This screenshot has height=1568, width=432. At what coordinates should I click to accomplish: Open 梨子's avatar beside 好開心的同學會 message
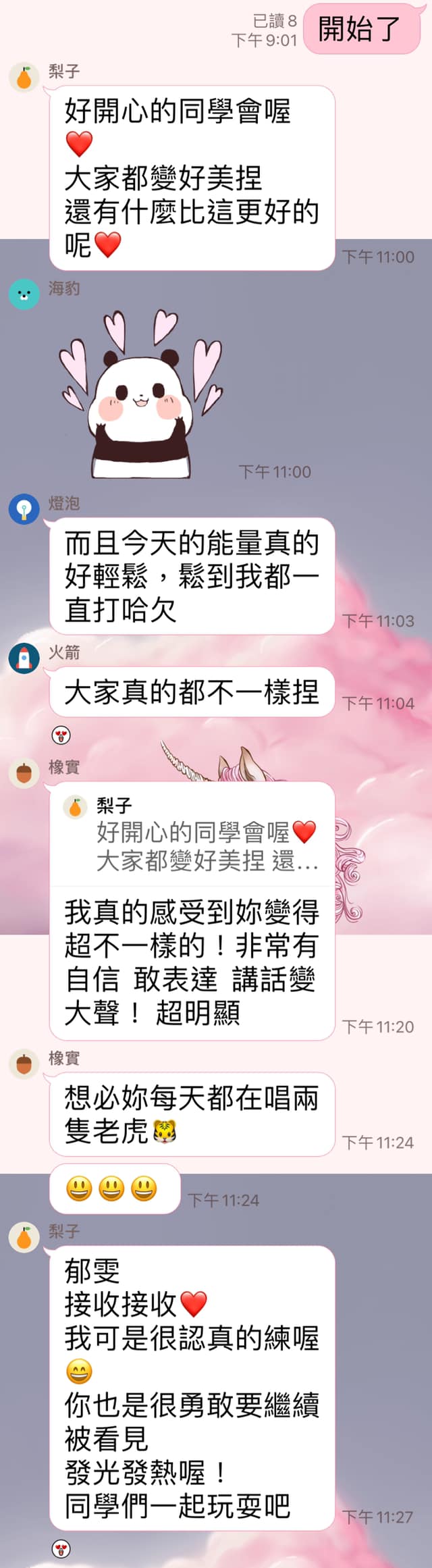click(x=24, y=78)
